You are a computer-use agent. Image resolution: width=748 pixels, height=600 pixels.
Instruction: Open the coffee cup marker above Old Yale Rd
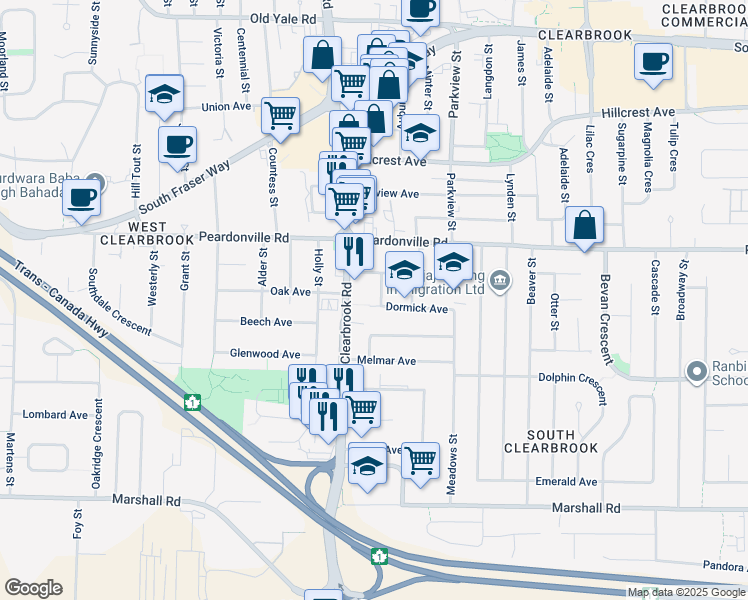coord(420,12)
